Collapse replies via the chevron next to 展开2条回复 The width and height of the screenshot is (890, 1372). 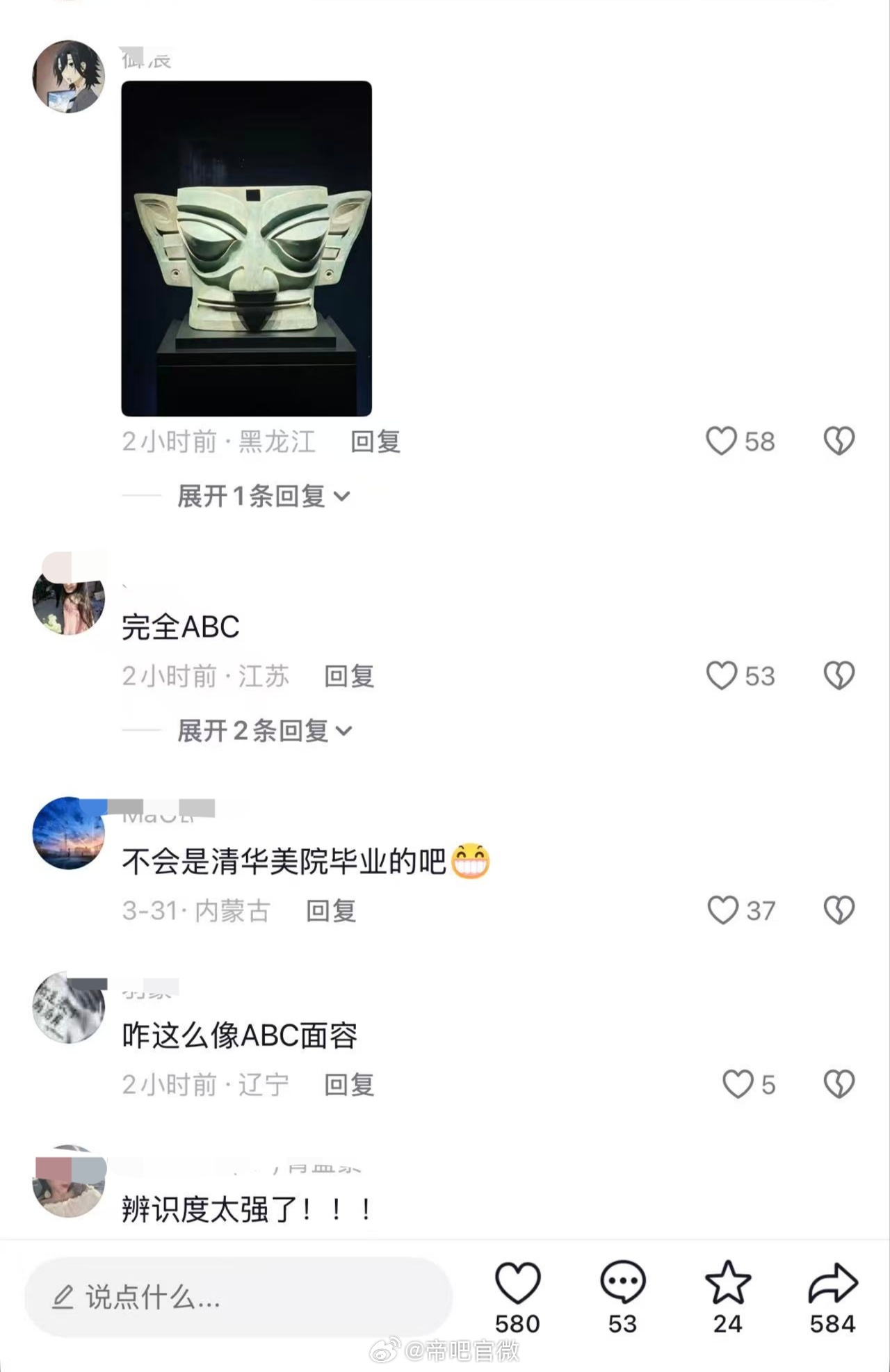tap(342, 732)
